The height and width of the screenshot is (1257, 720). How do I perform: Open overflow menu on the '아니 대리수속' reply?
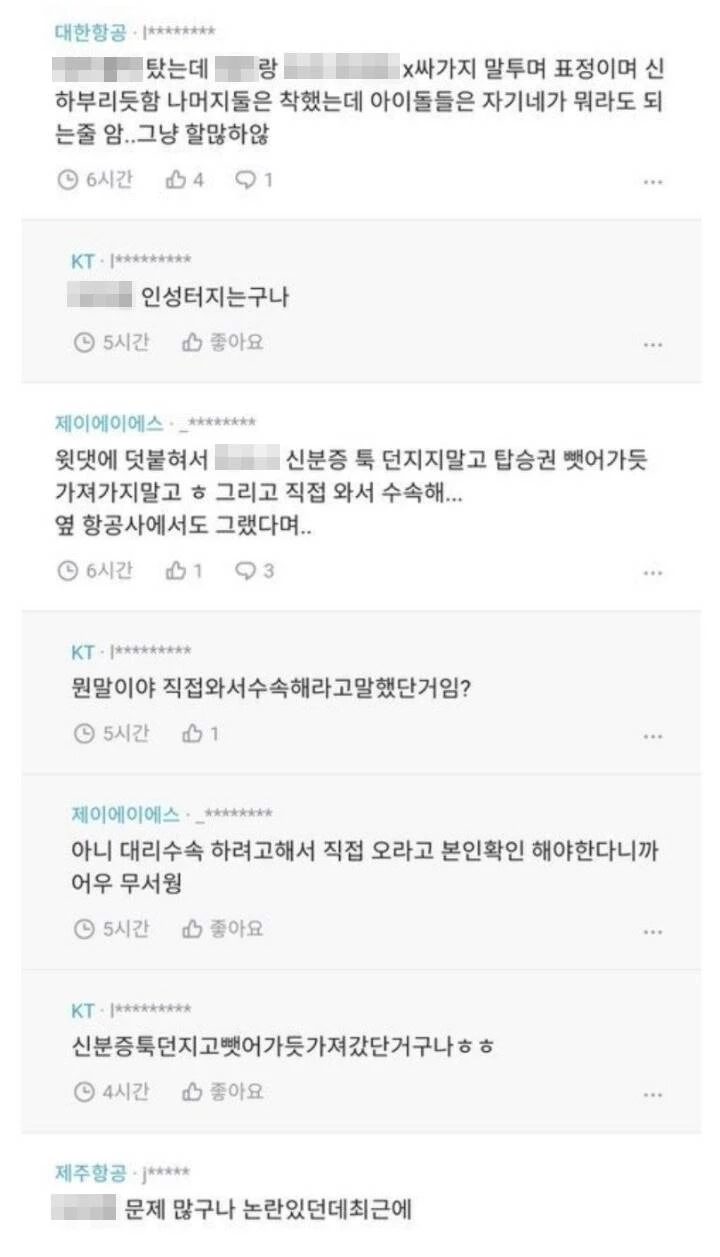(653, 930)
